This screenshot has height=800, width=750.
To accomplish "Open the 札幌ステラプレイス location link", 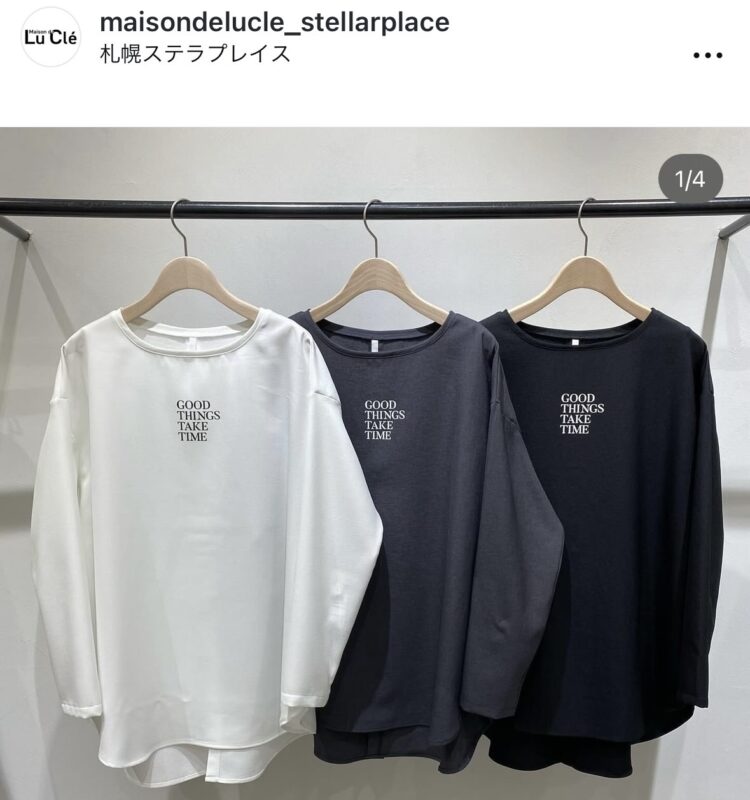I will click(x=196, y=53).
